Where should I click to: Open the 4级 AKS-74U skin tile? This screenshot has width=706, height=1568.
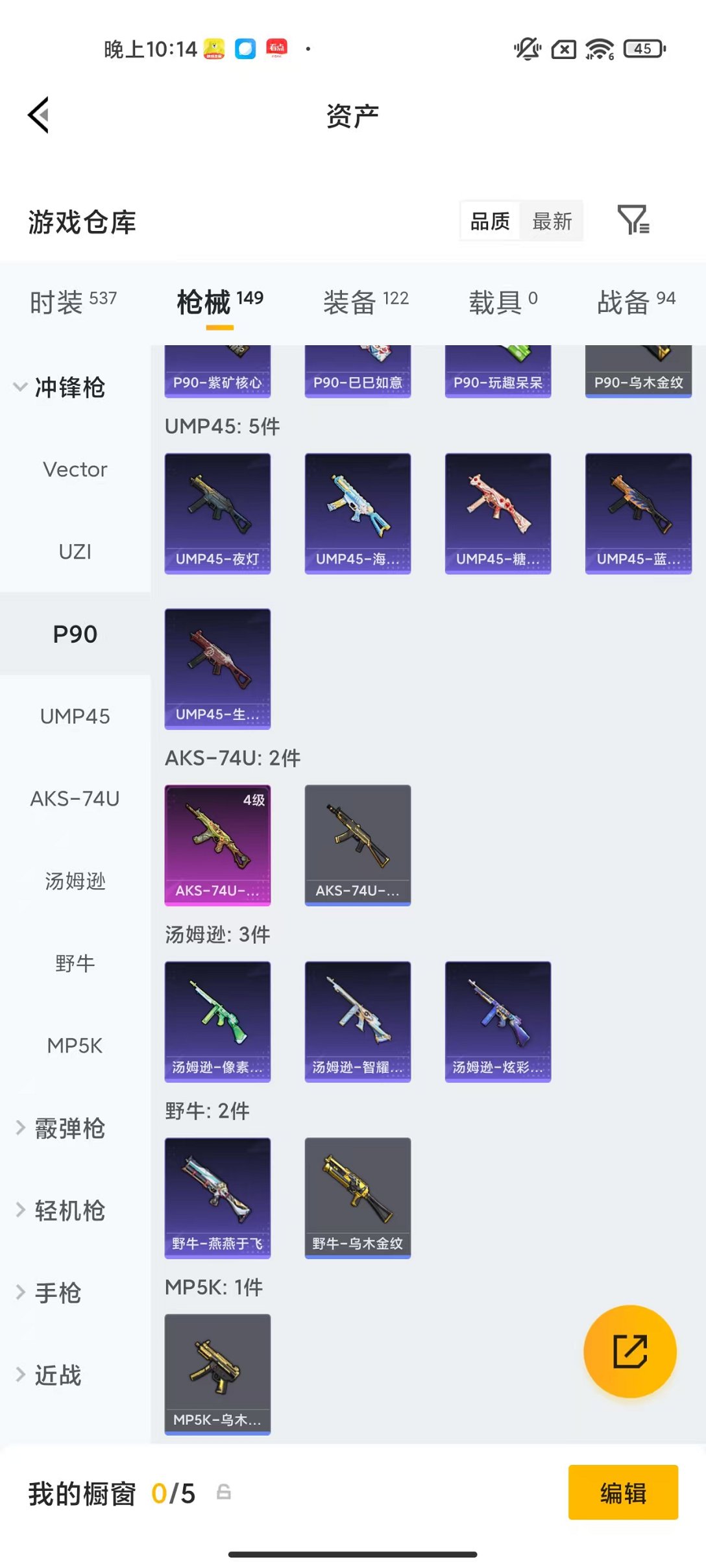pyautogui.click(x=217, y=845)
